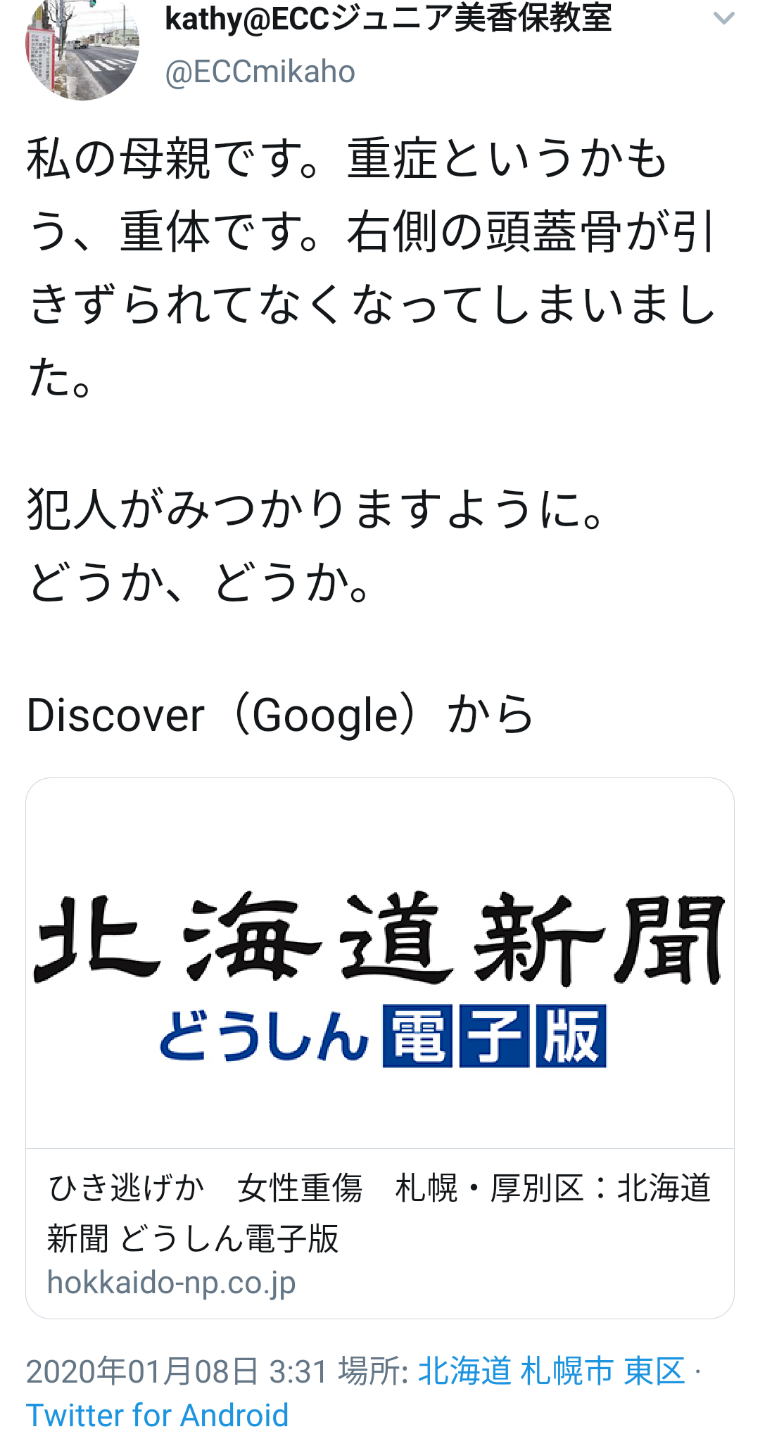Viewport: 760px width, 1456px height.
Task: Open the location 北海道 札幌市 東区
Action: [552, 1371]
